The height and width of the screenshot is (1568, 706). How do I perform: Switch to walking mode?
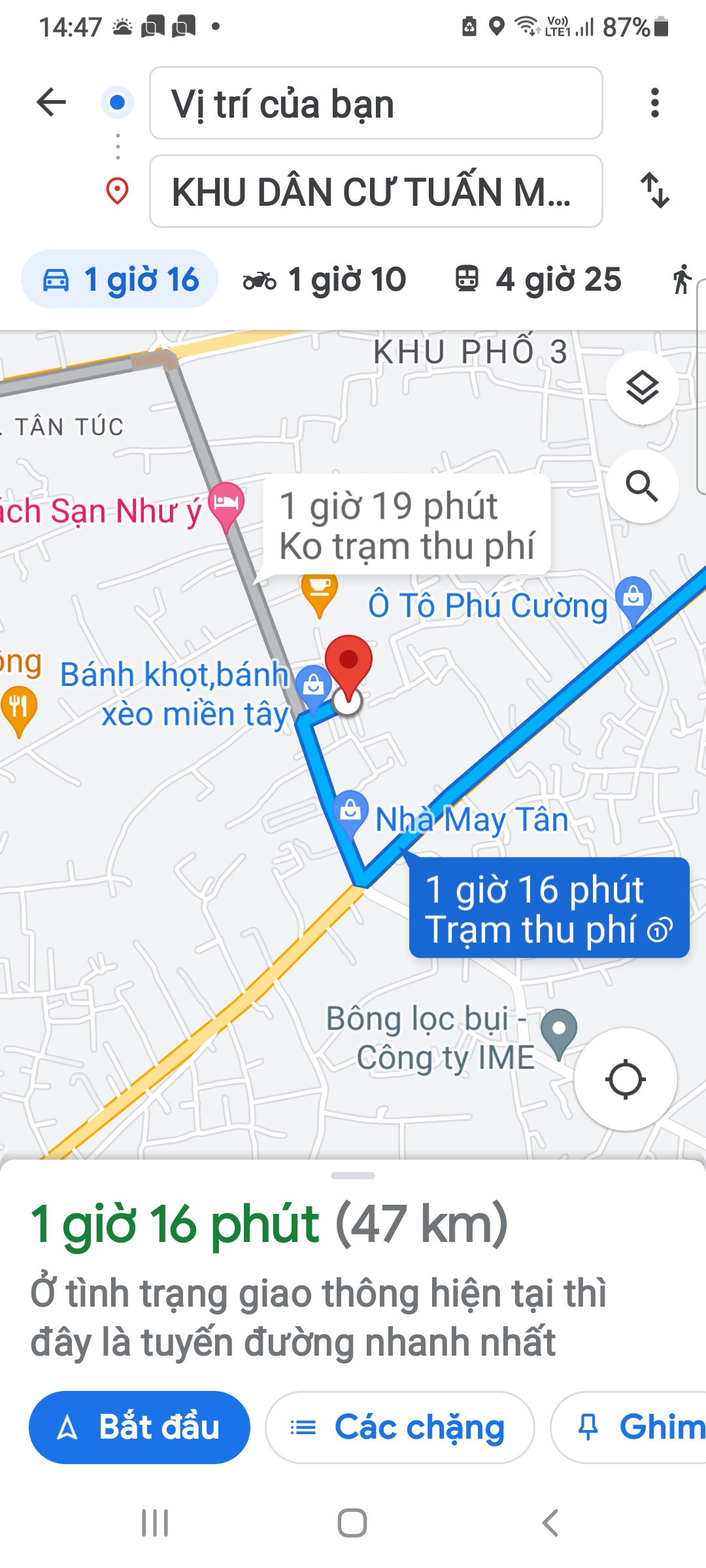click(682, 280)
